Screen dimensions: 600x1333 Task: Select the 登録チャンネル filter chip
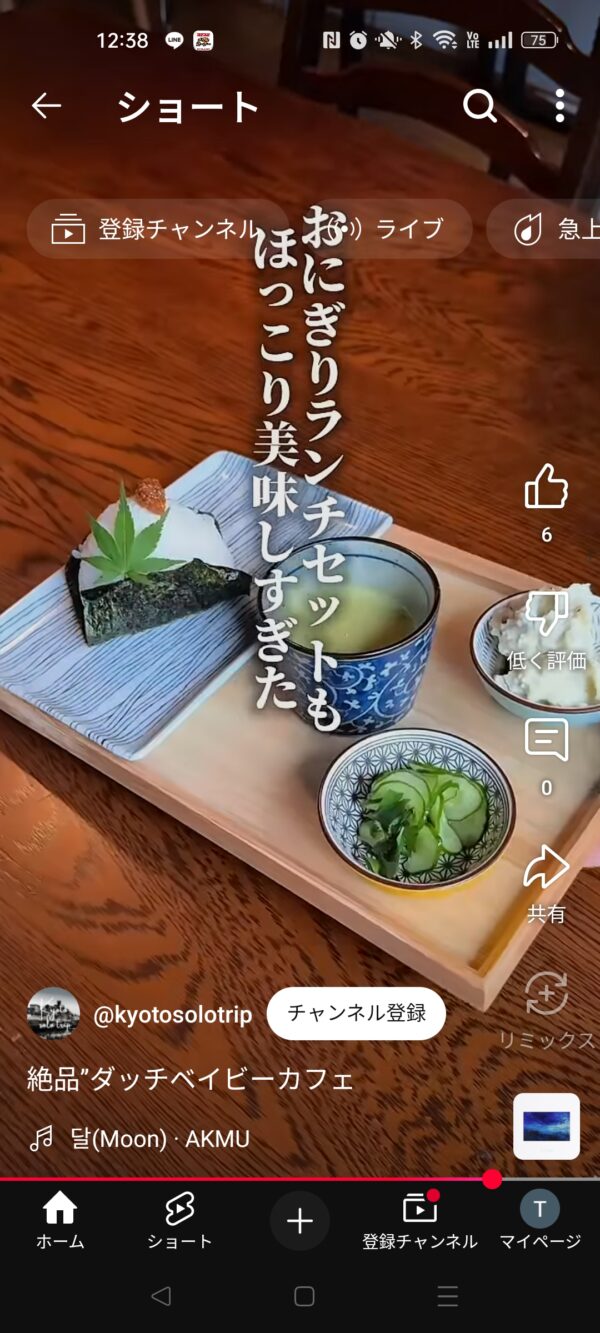[157, 229]
